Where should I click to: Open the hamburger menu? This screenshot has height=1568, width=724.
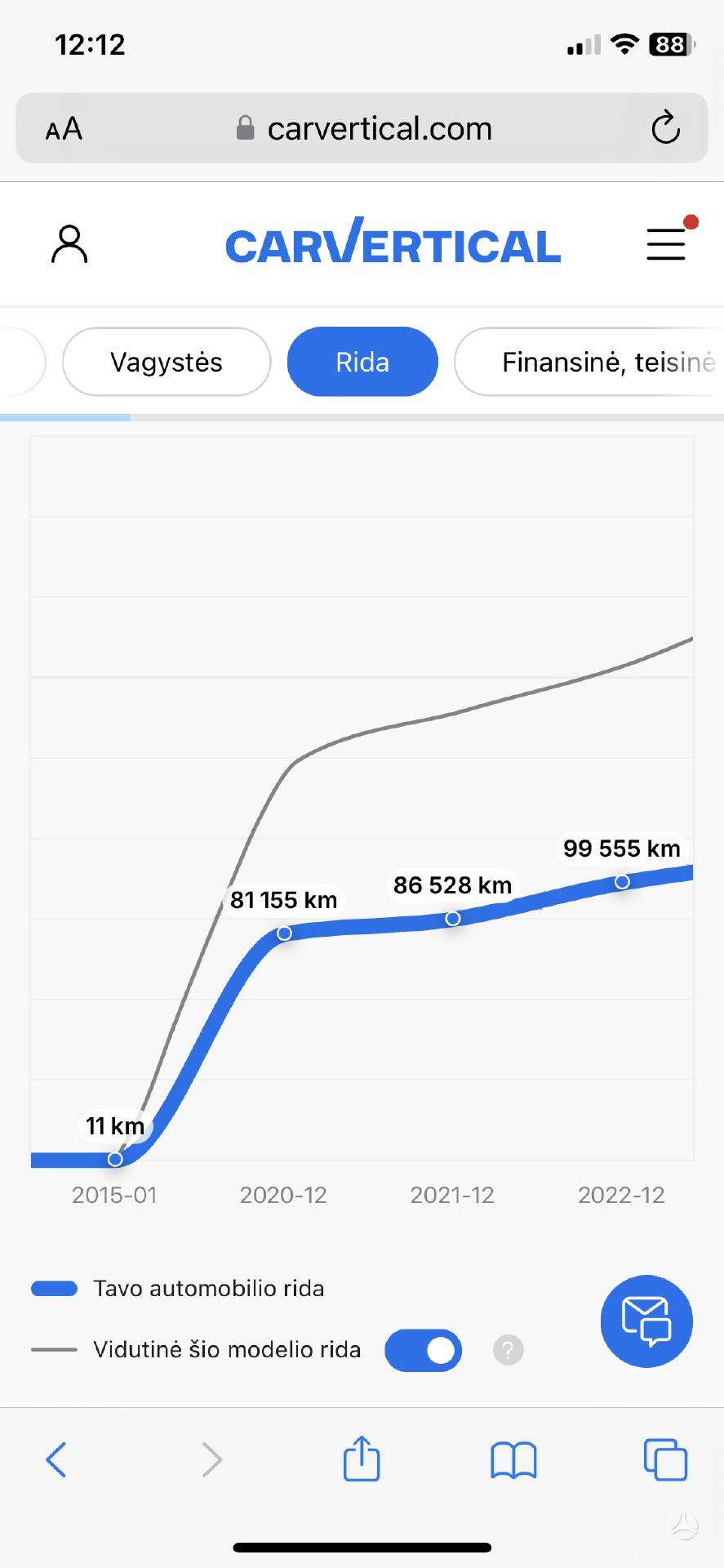point(666,243)
